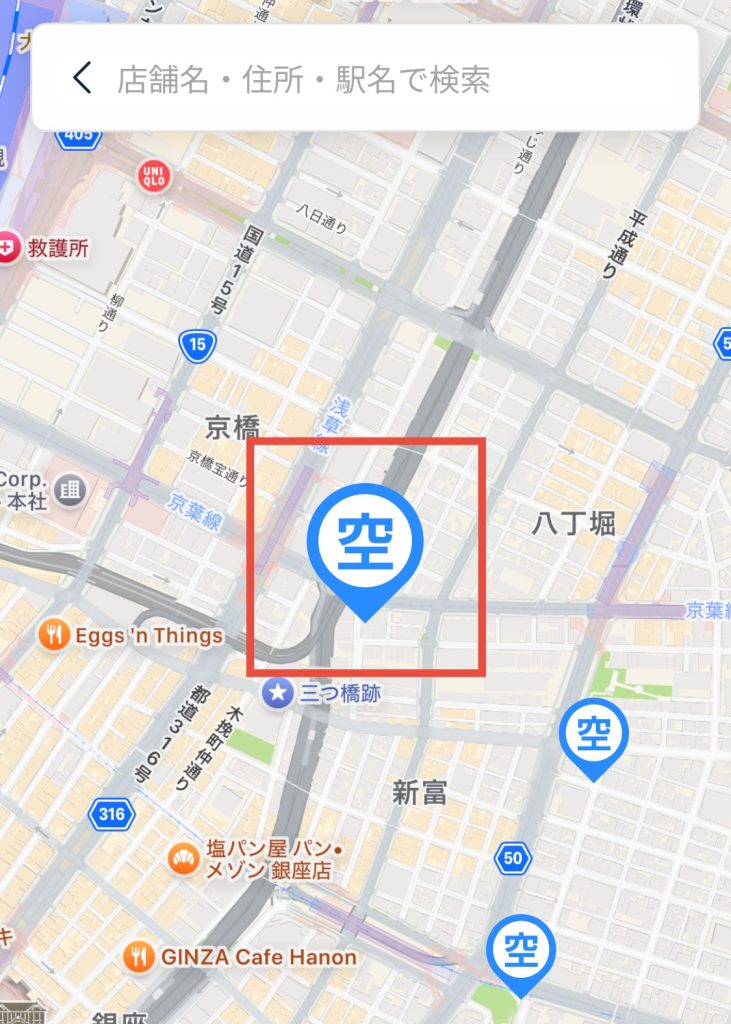Open the 塩パン屋 パン・メゾン 銀座店 marker
Screen dimensions: 731x1024
[183, 858]
